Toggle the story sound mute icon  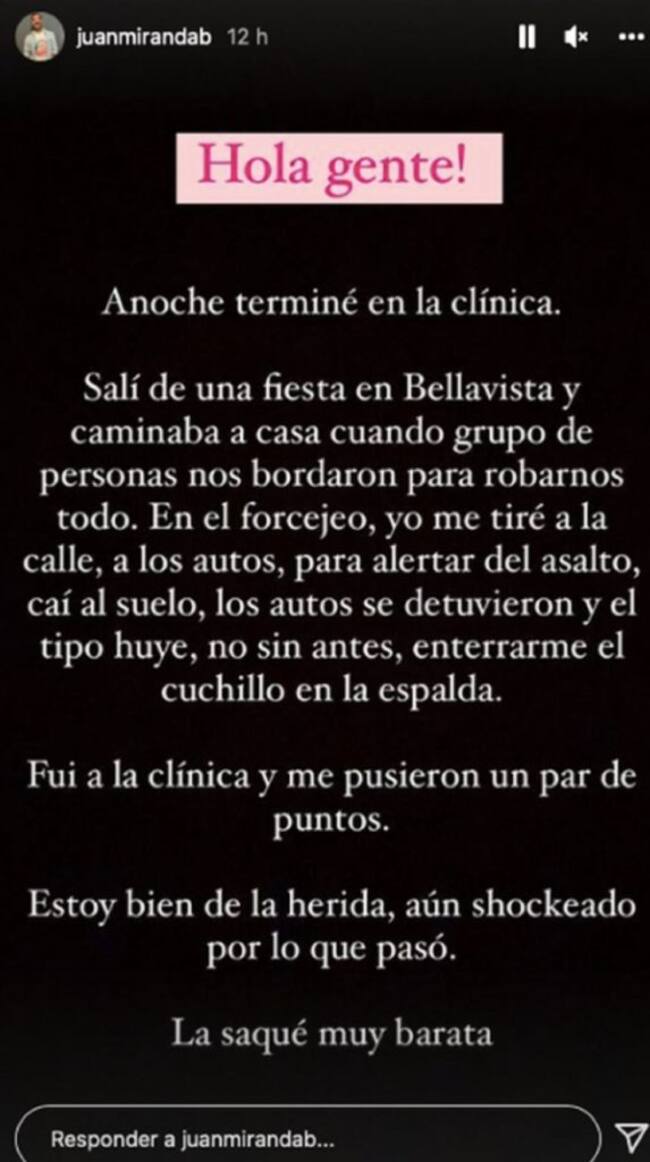576,37
